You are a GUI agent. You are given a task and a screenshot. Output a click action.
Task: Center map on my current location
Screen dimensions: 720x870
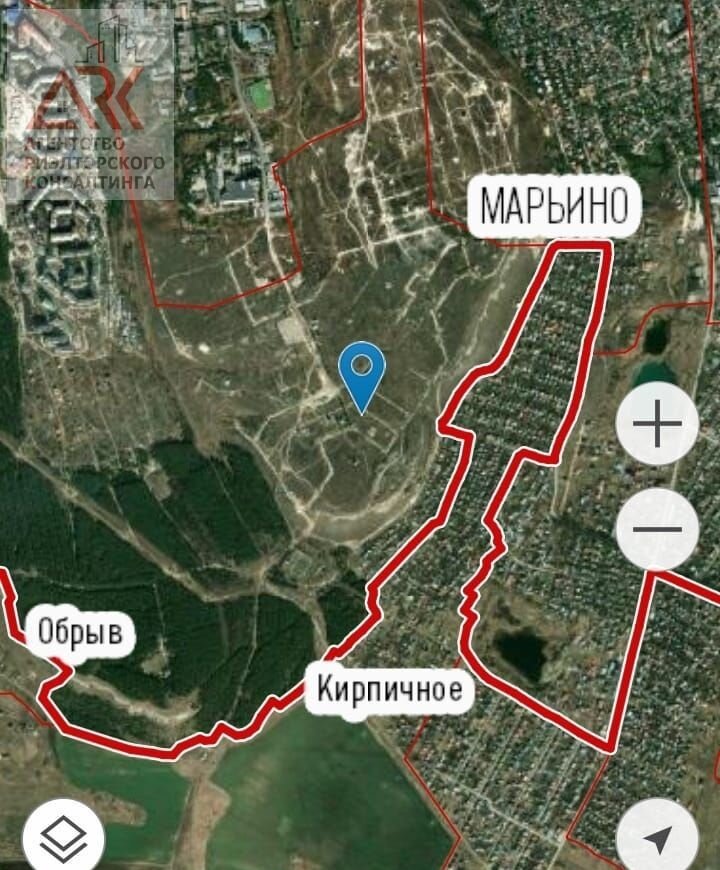[x=658, y=838]
